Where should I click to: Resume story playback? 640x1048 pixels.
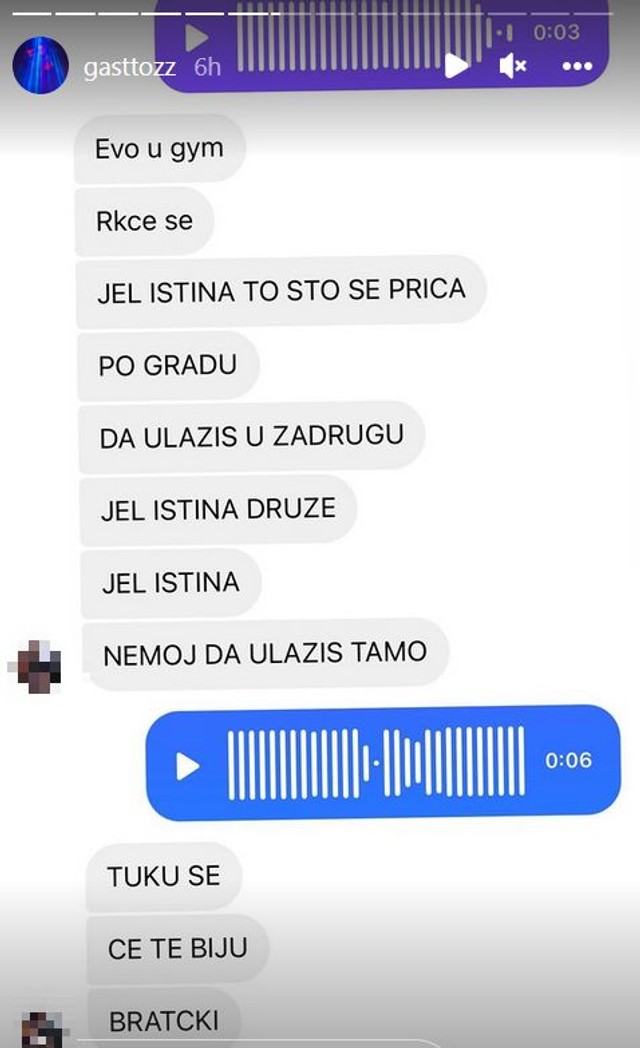point(456,67)
